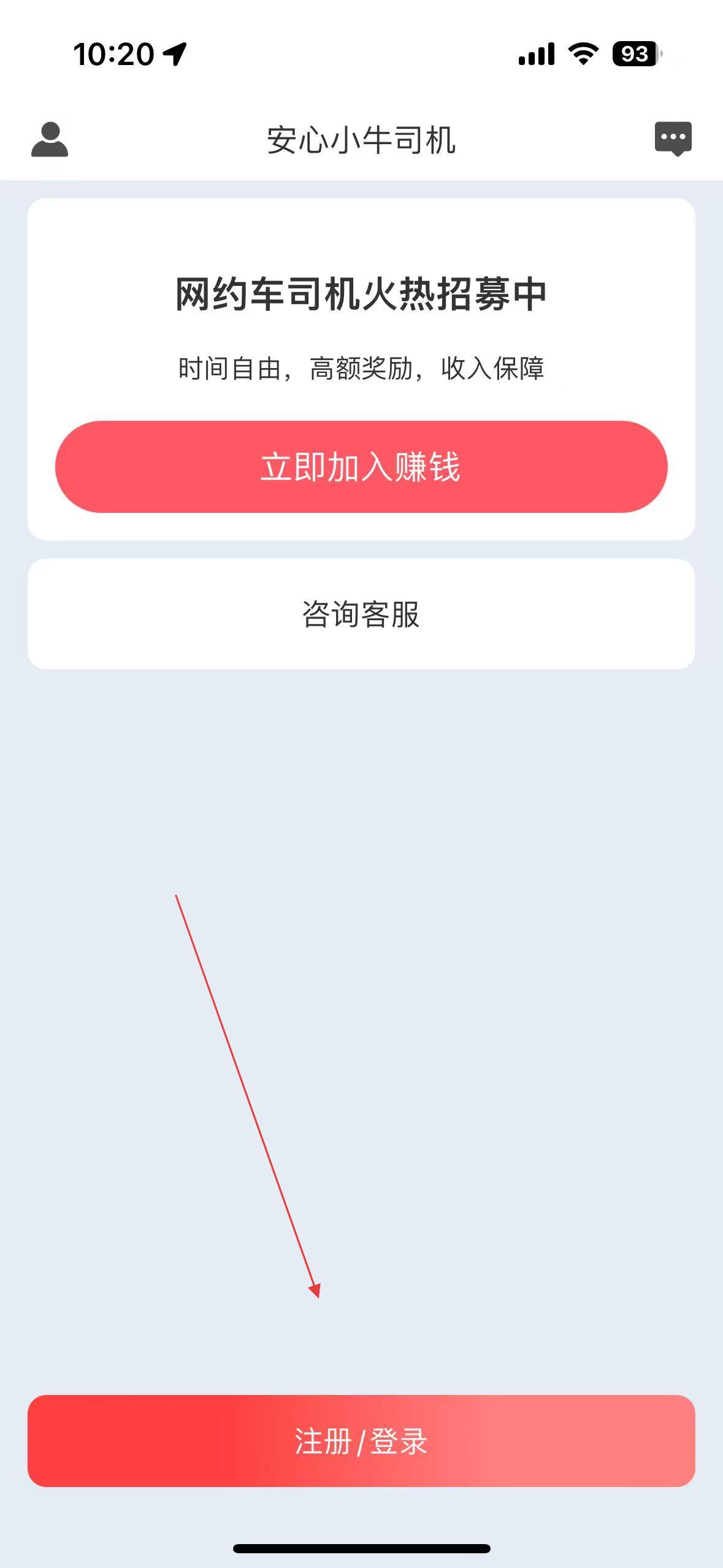This screenshot has width=723, height=1568.
Task: Open the profile icon in header
Action: click(50, 139)
